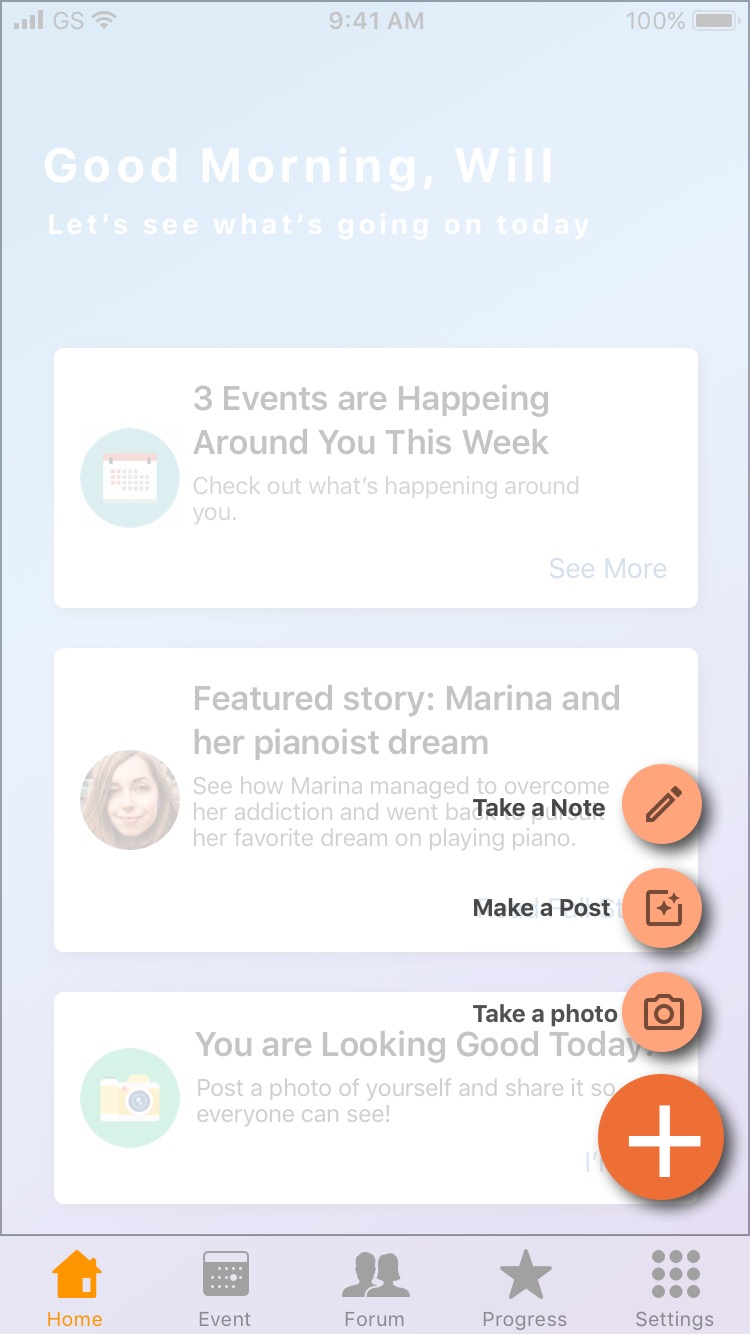Choose the Take a photo camera button
Screen dimensions: 750x1334
click(662, 1012)
